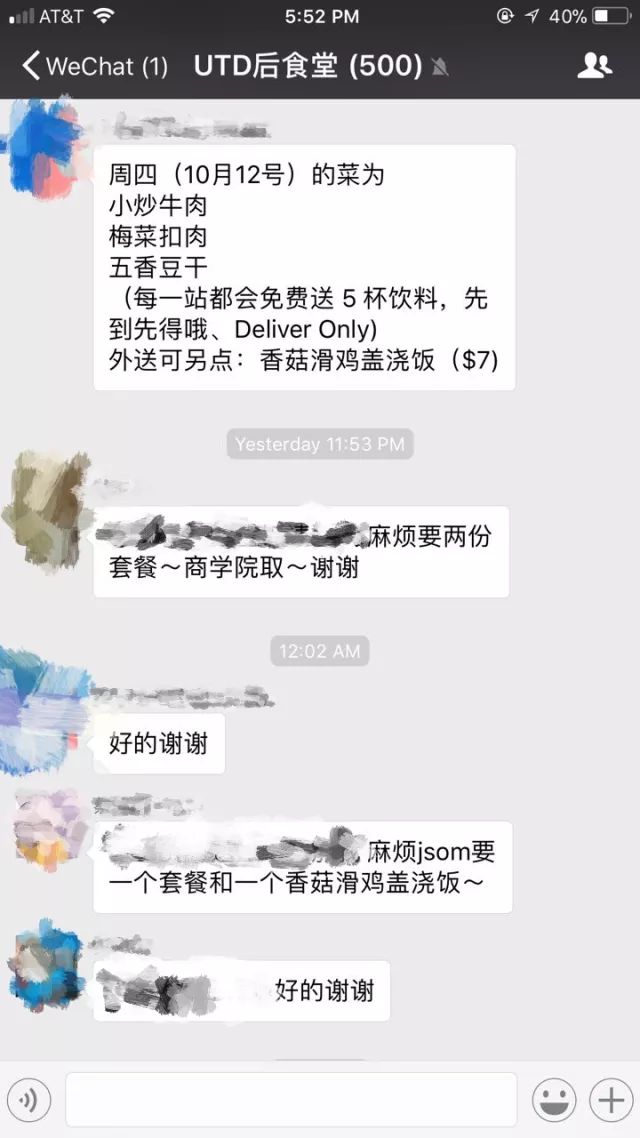This screenshot has height=1138, width=640.
Task: Switch to voice message input
Action: coord(29,1100)
